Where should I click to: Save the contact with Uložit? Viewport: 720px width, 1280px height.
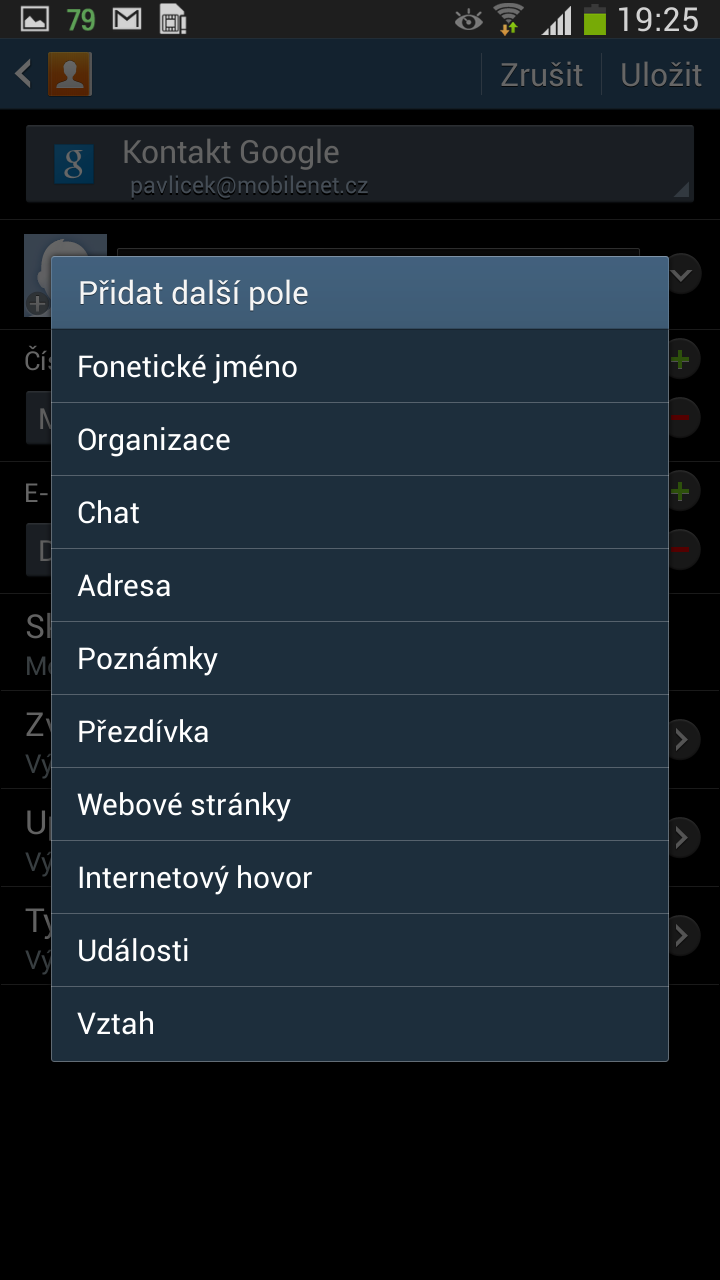(x=659, y=73)
